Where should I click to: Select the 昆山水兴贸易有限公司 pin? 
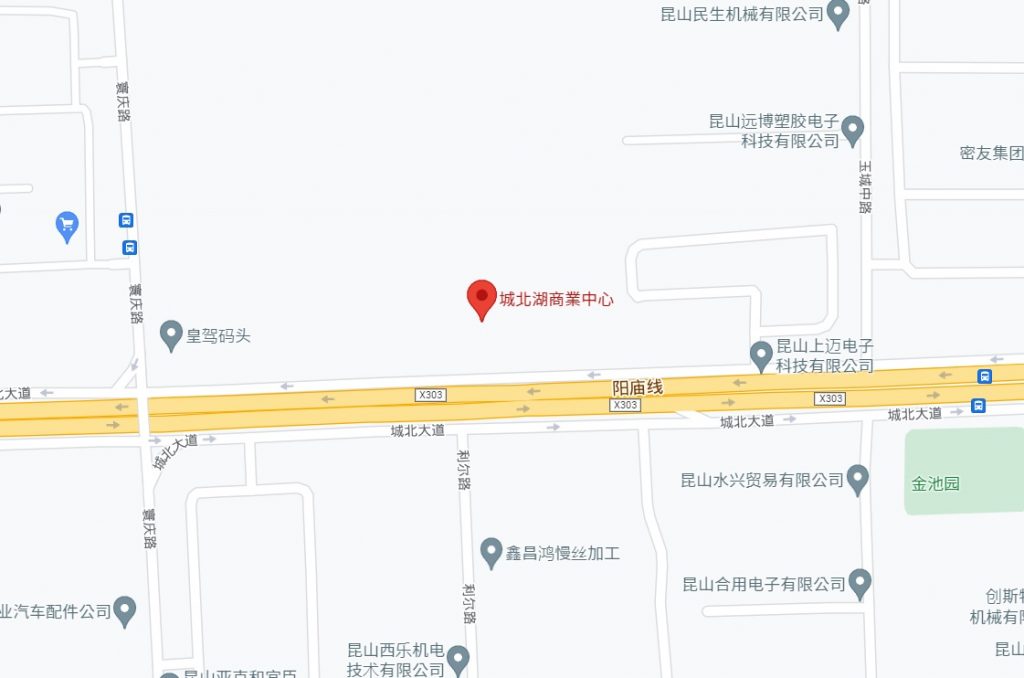pos(858,479)
